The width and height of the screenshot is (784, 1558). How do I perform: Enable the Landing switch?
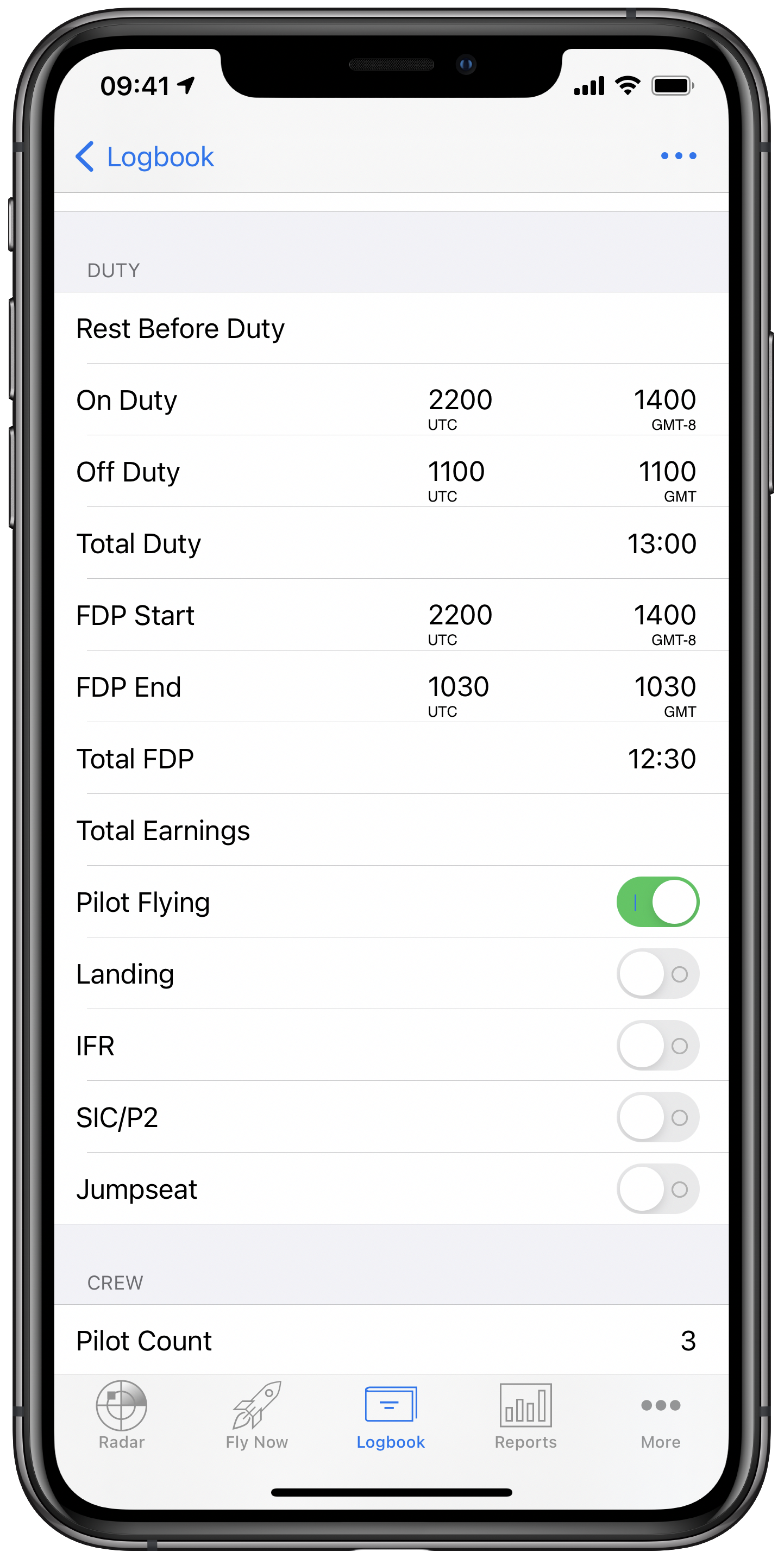(657, 974)
